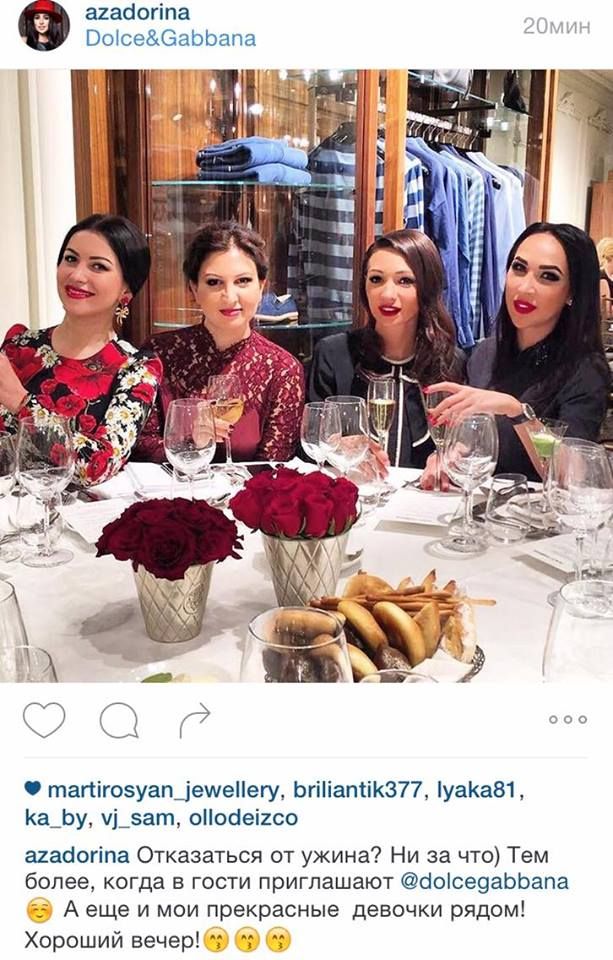
Task: Open the dinner table photo of the post
Action: 306,376
